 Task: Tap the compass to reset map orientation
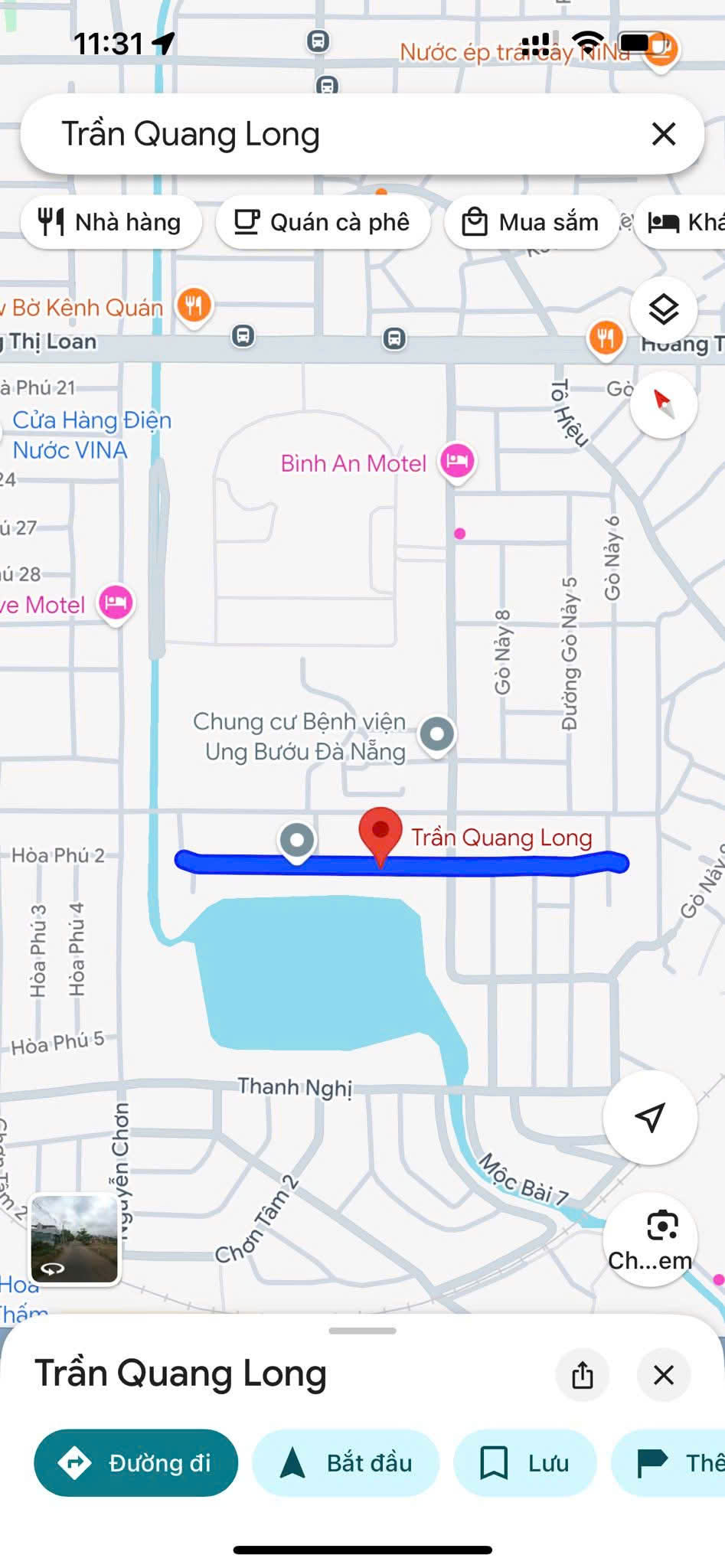click(663, 406)
